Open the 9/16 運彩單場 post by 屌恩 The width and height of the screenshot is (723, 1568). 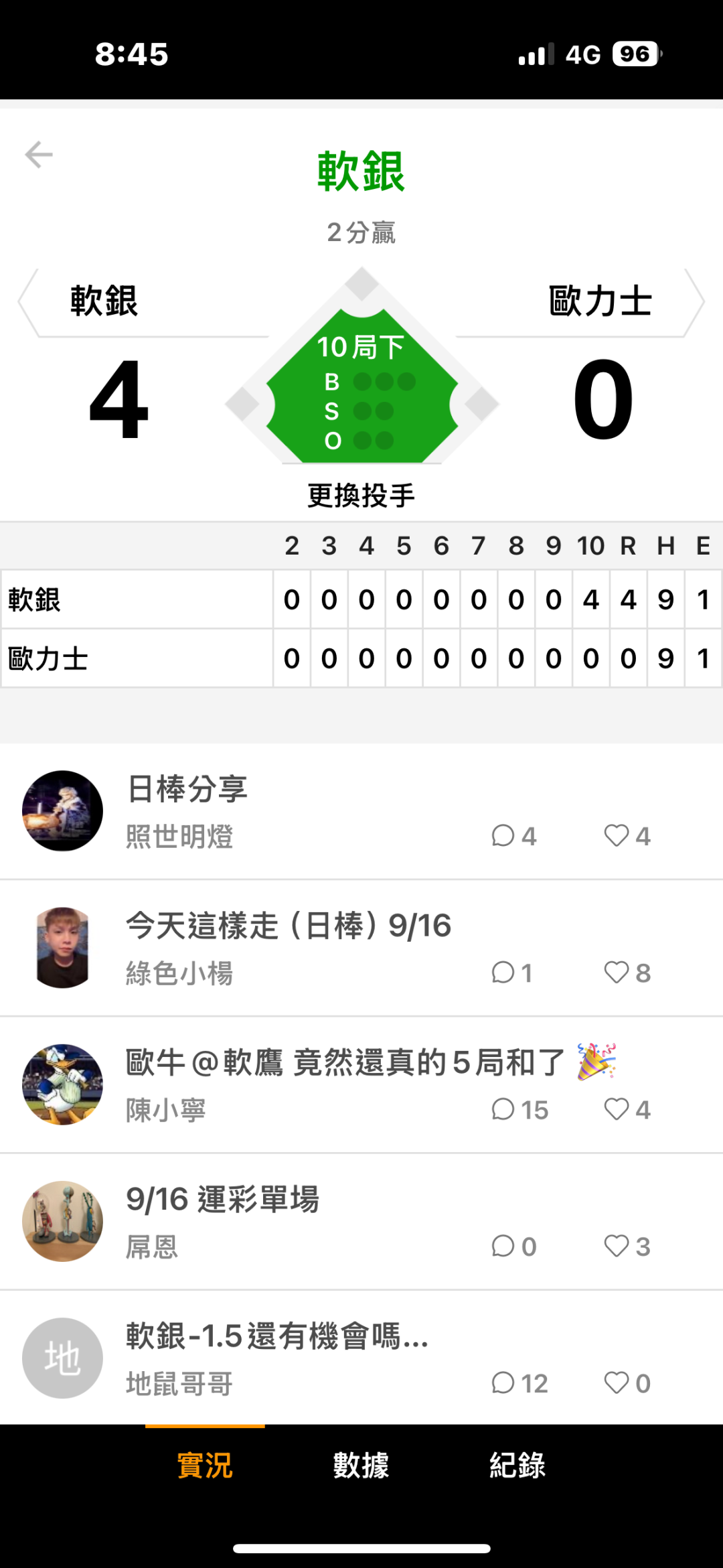(x=361, y=1221)
